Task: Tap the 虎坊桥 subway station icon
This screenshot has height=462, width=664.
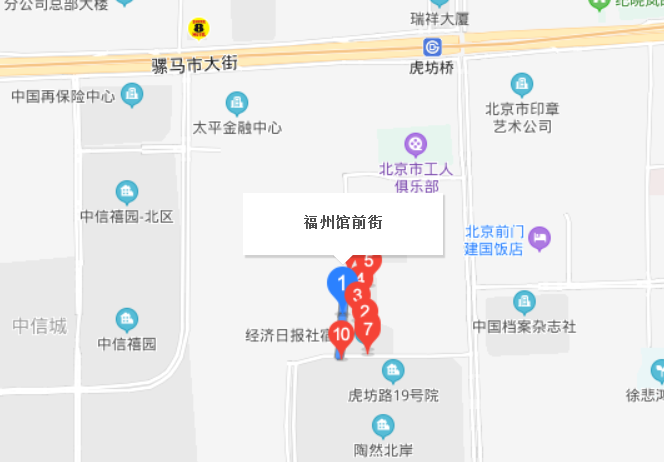Action: click(432, 47)
